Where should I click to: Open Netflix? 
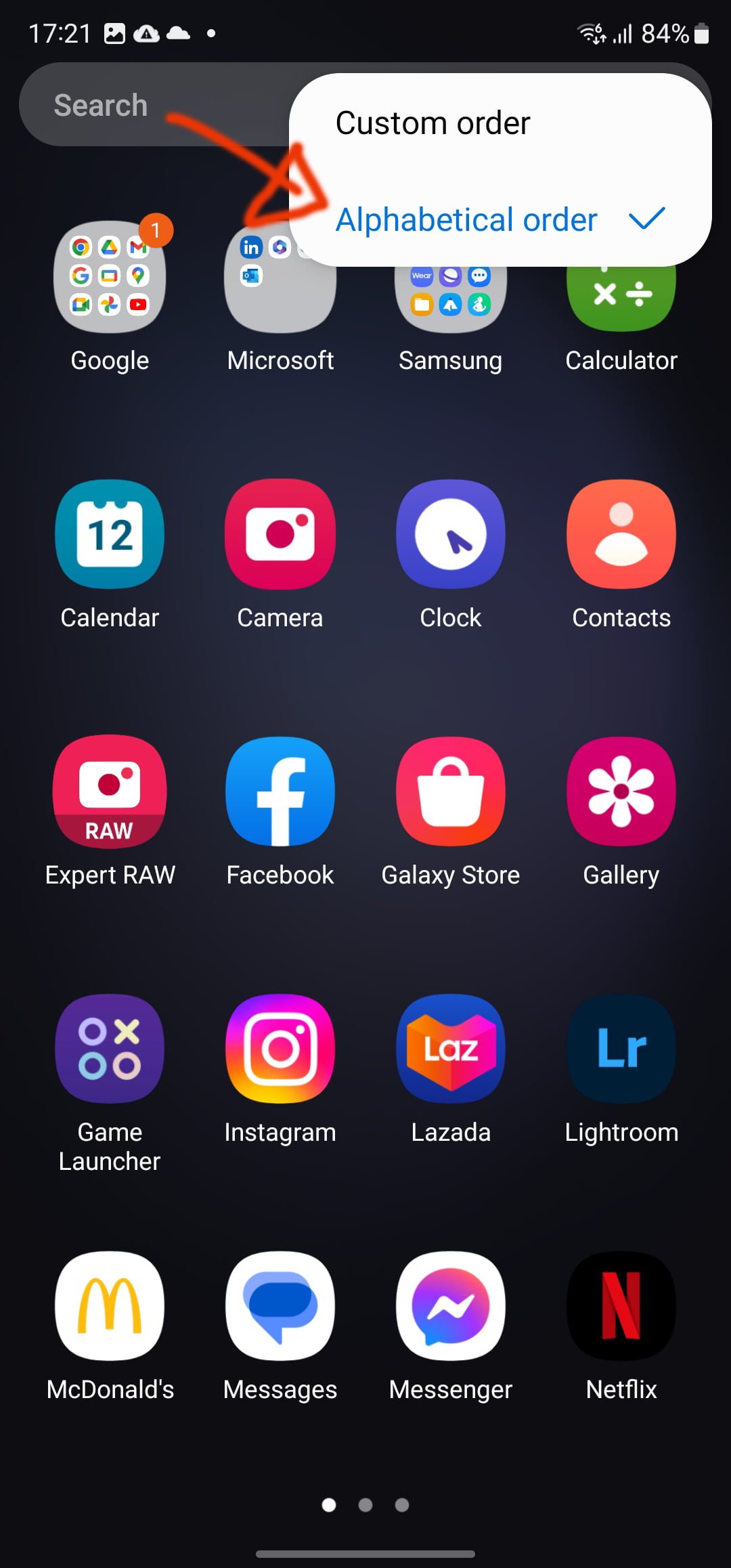coord(621,1307)
